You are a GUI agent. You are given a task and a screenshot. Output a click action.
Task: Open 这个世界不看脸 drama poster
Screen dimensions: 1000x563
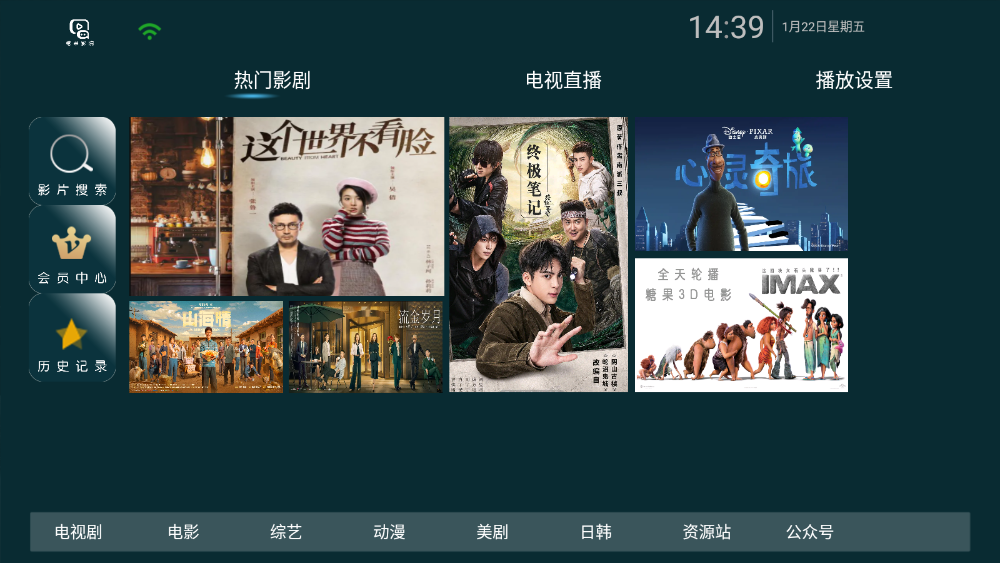[x=287, y=206]
